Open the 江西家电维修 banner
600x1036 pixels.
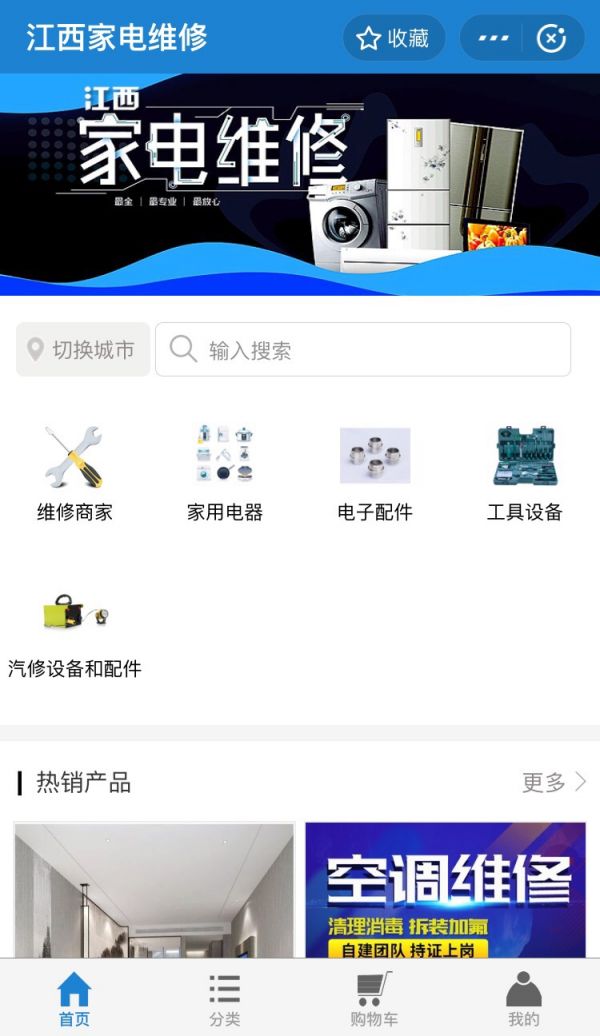300,184
